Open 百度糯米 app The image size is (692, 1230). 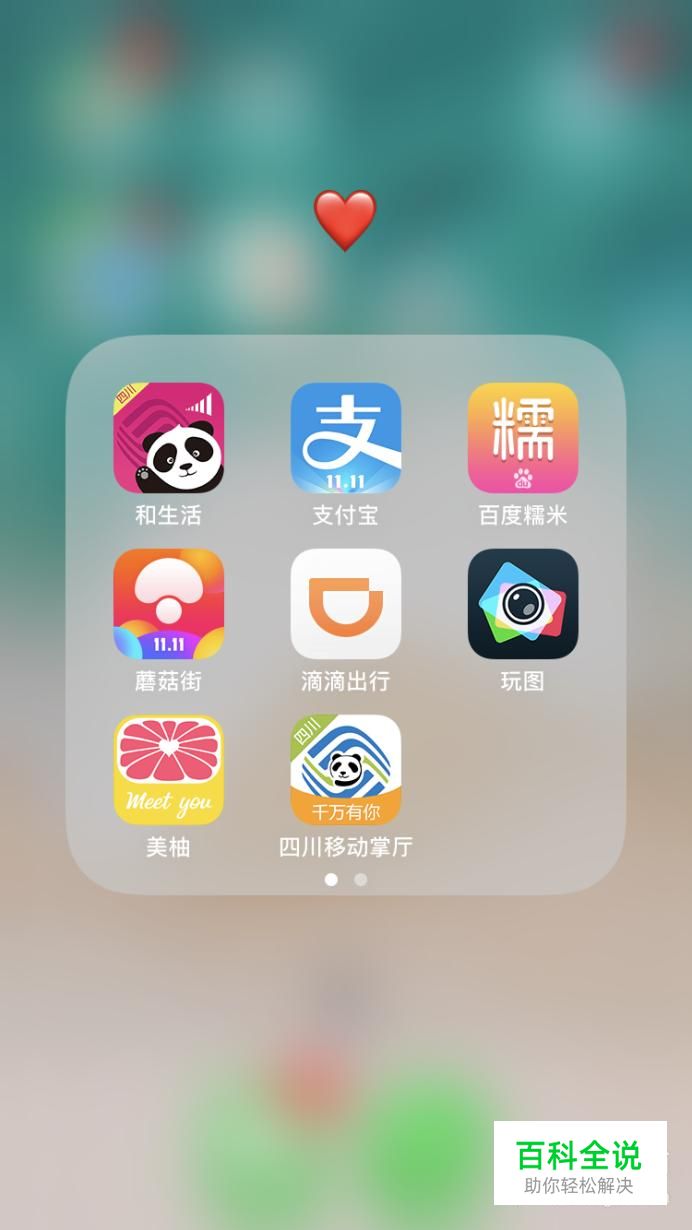[x=522, y=438]
